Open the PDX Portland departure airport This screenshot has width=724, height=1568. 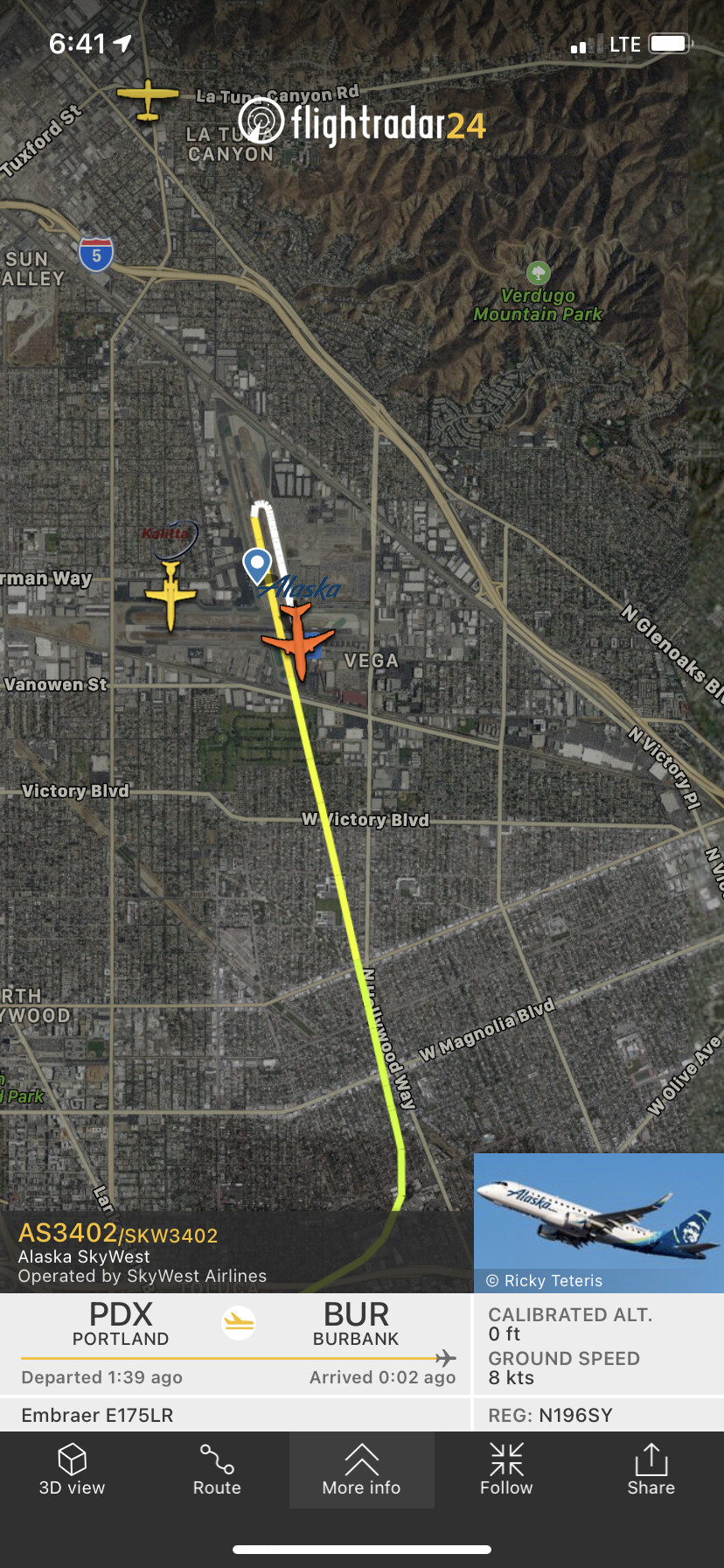point(121,1324)
